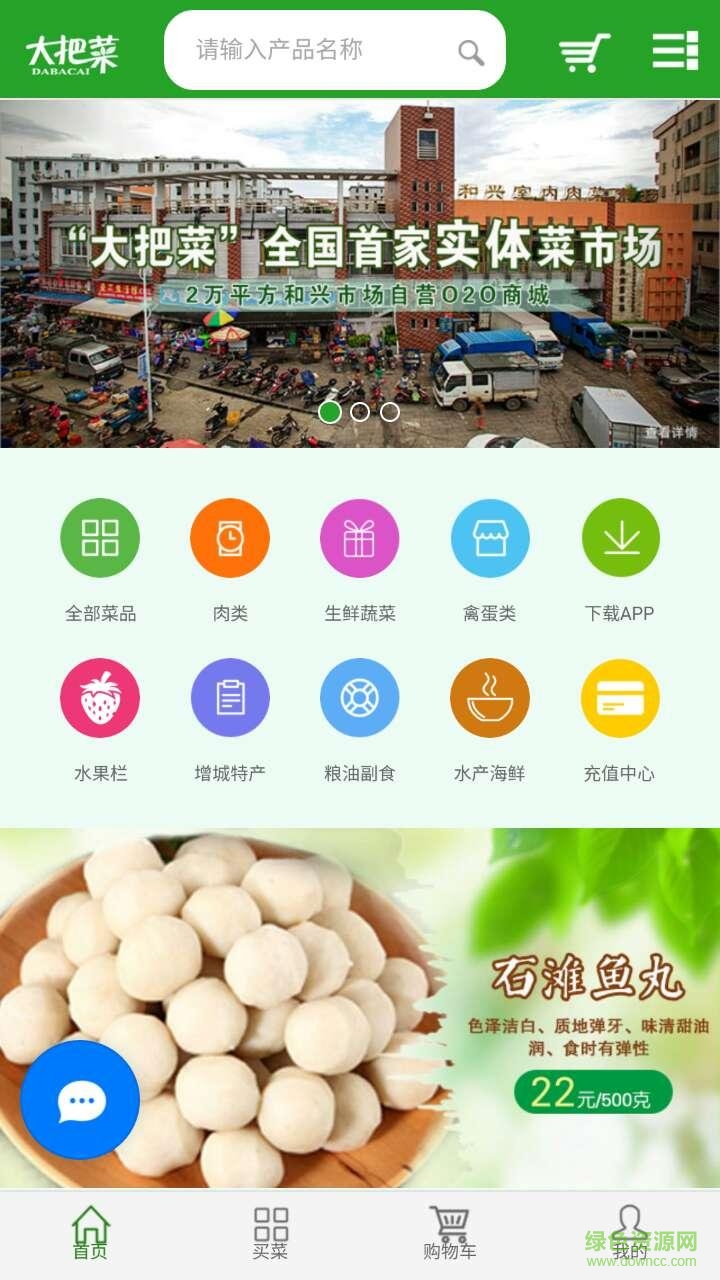Viewport: 720px width, 1280px height.
Task: Start a chat with the floating message button
Action: (x=80, y=1100)
